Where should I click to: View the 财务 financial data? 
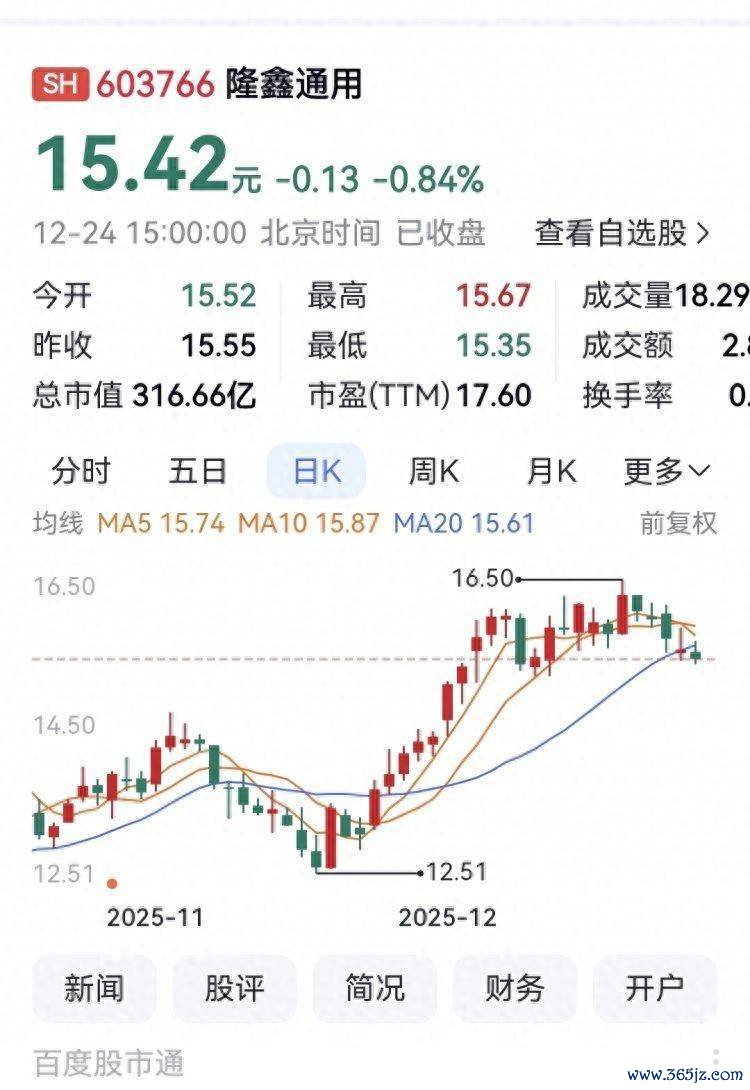[515, 988]
